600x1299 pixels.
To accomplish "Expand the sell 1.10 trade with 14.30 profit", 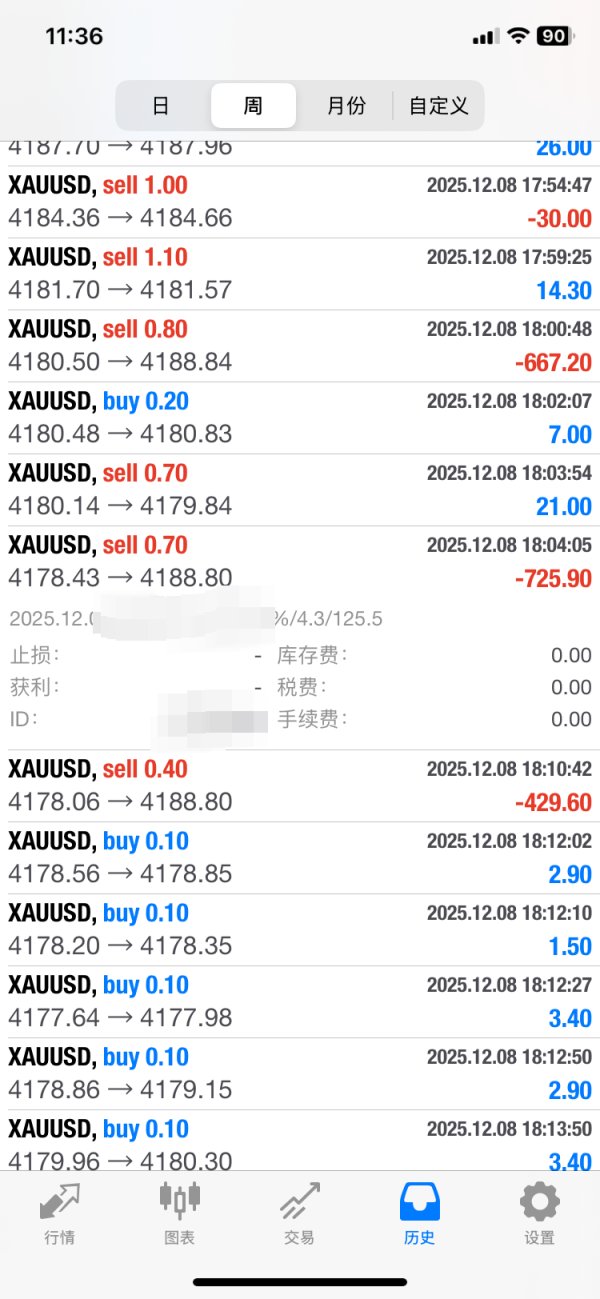I will pos(300,274).
